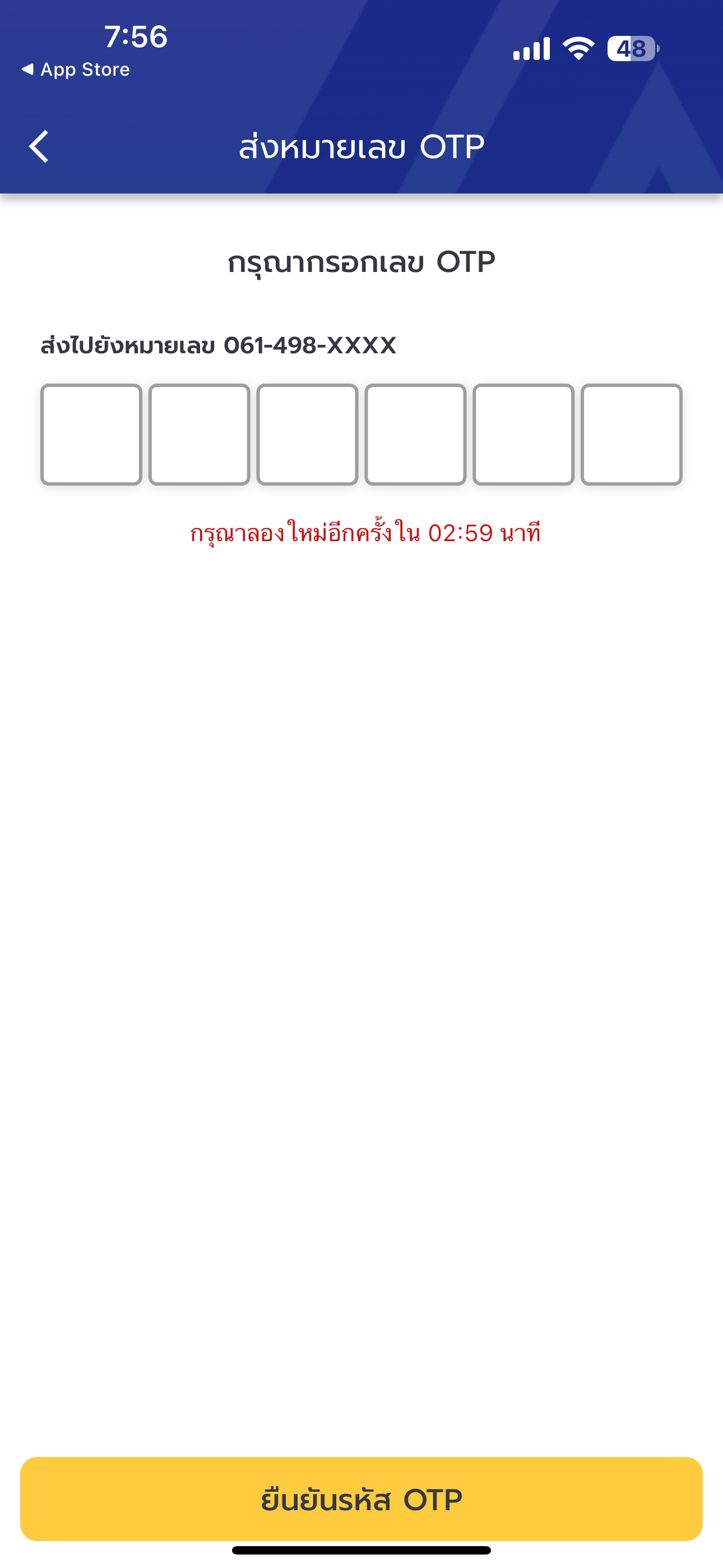The width and height of the screenshot is (723, 1568).
Task: Select the second OTP digit box
Action: click(199, 434)
